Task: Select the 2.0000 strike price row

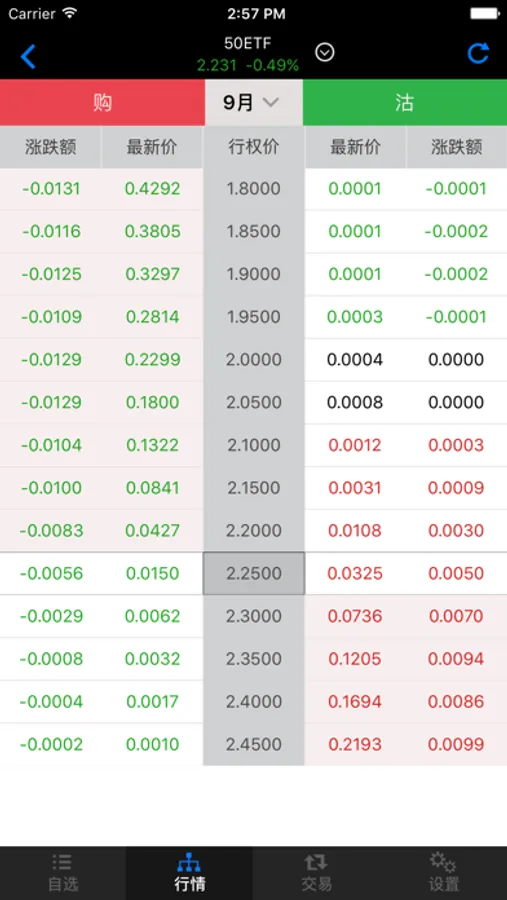Action: (254, 360)
